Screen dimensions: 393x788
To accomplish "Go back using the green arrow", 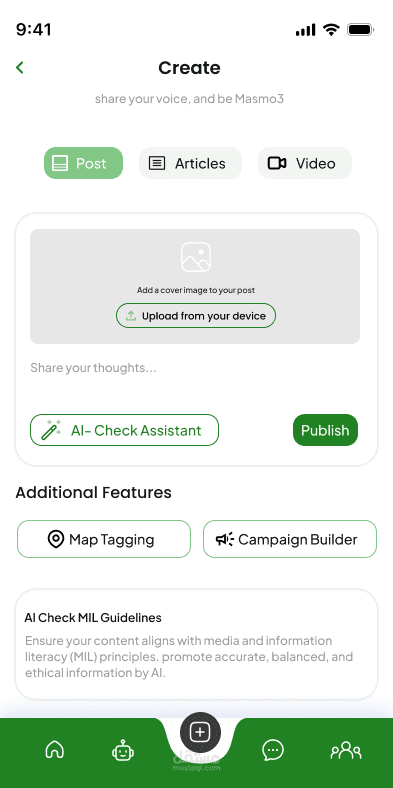I will 20,67.
